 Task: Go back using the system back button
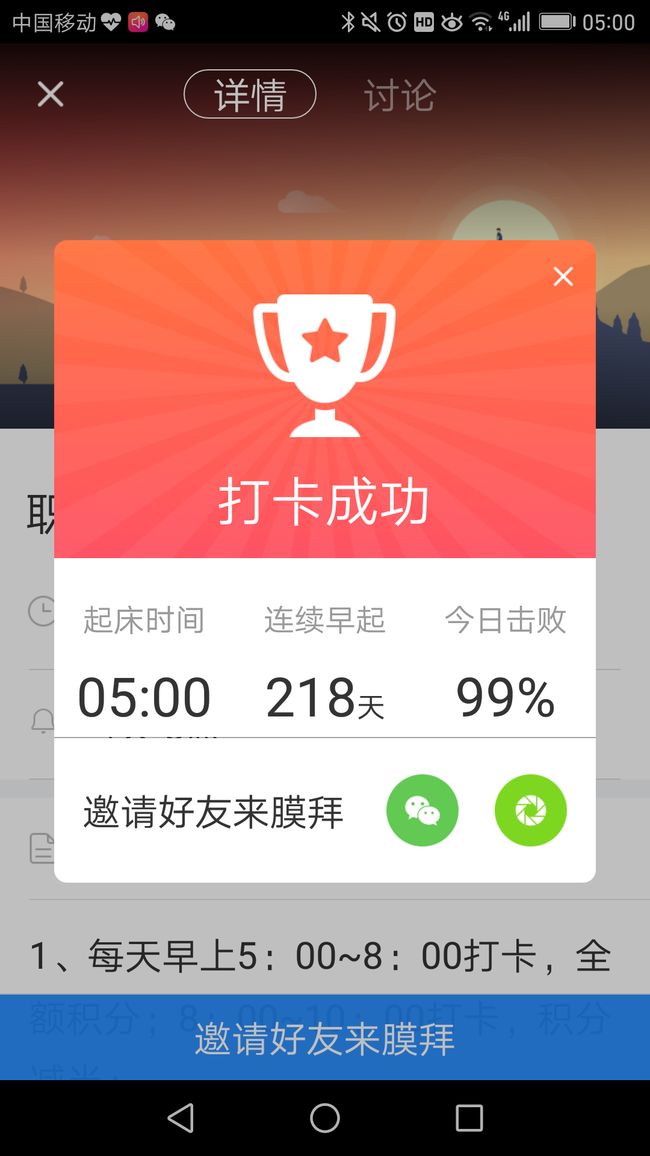point(181,1118)
